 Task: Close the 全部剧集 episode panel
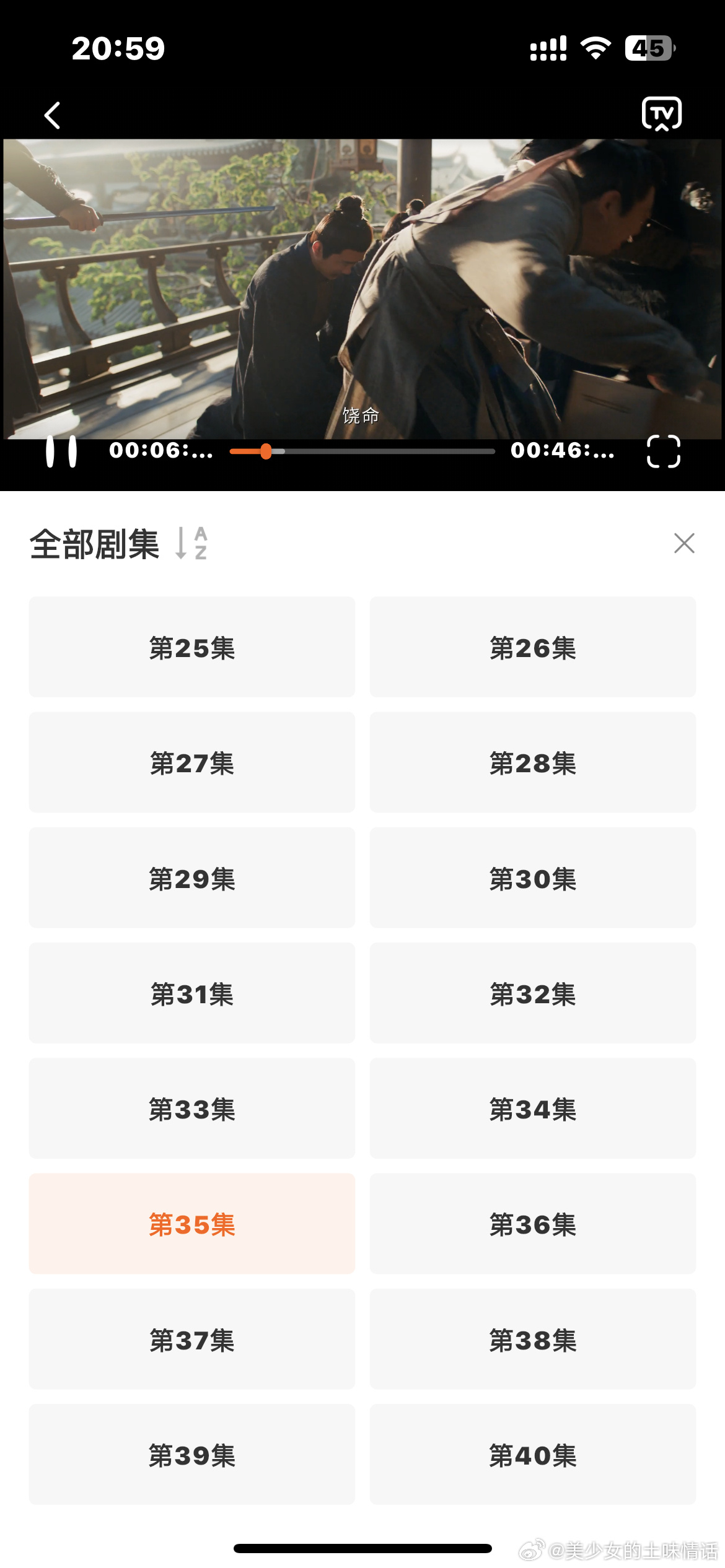(x=683, y=543)
